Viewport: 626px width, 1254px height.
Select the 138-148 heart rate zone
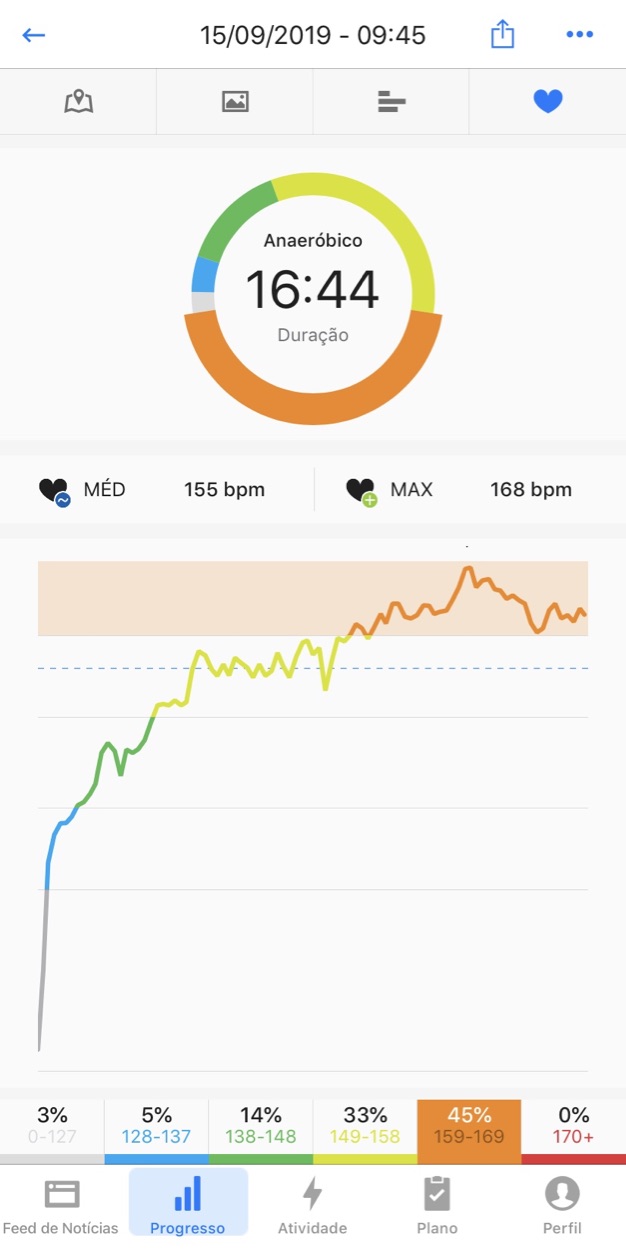[261, 1127]
